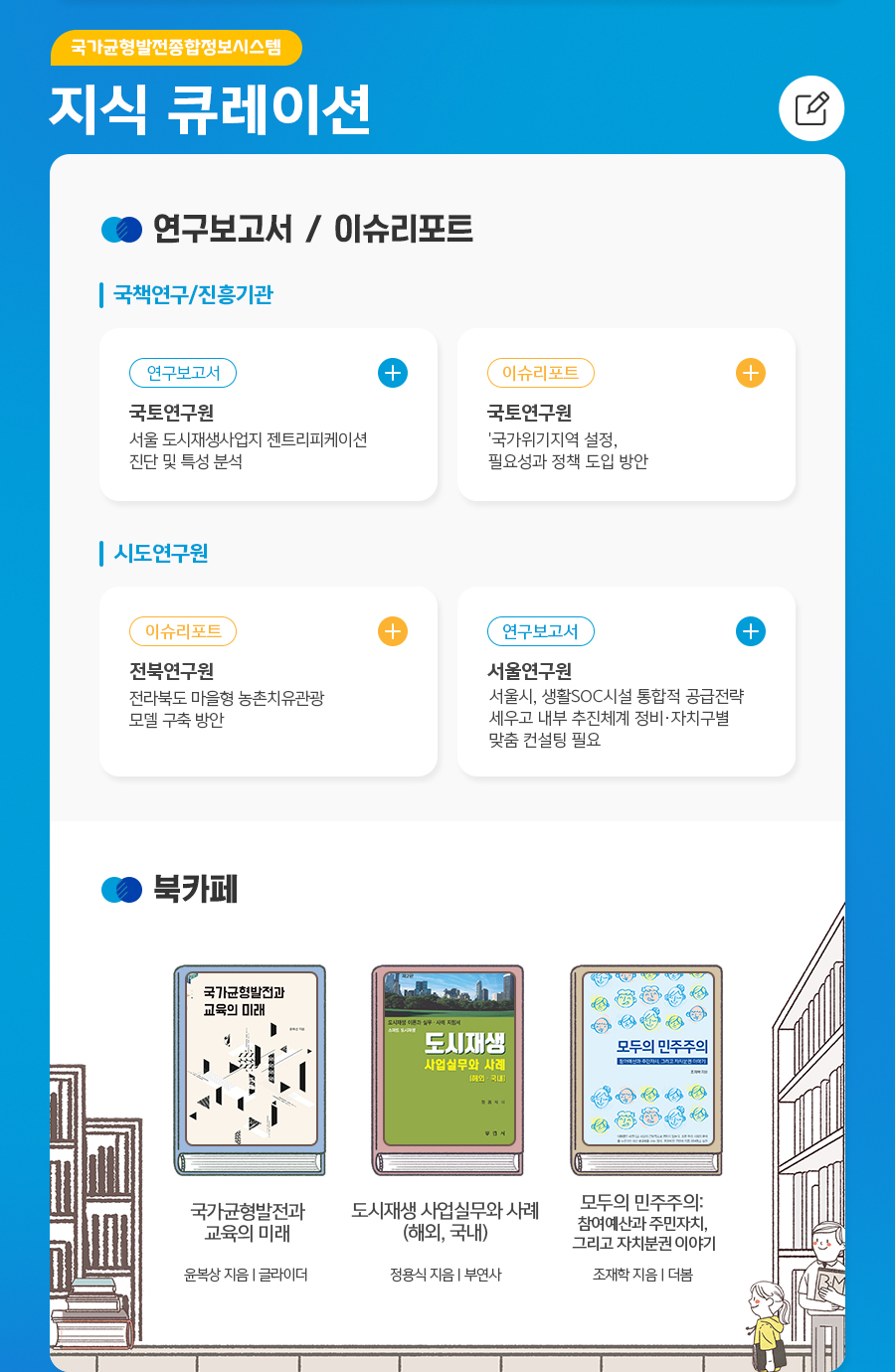Viewport: 895px width, 1372px height.
Task: Open the edit icon beside 지식 큐레이션
Action: (x=811, y=108)
